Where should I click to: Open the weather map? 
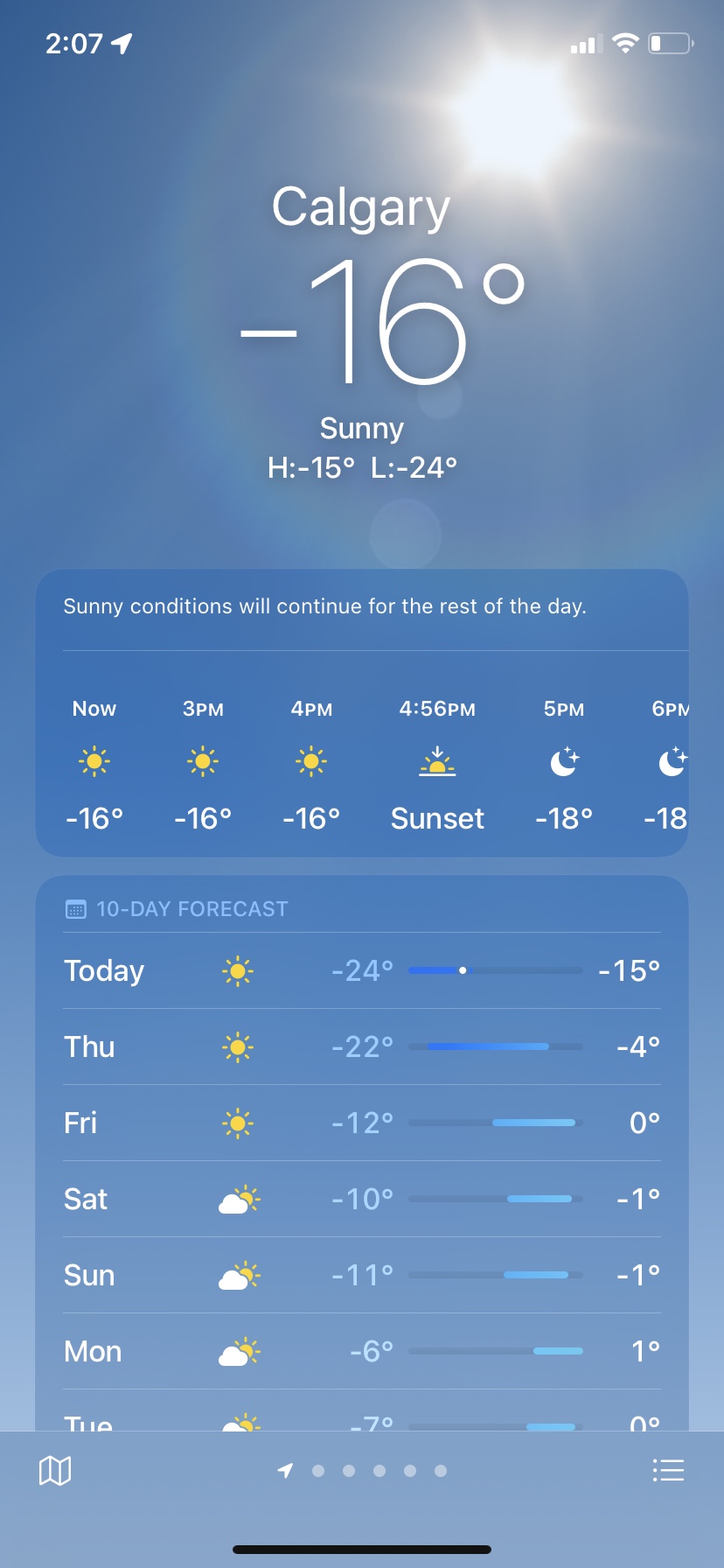click(55, 1471)
